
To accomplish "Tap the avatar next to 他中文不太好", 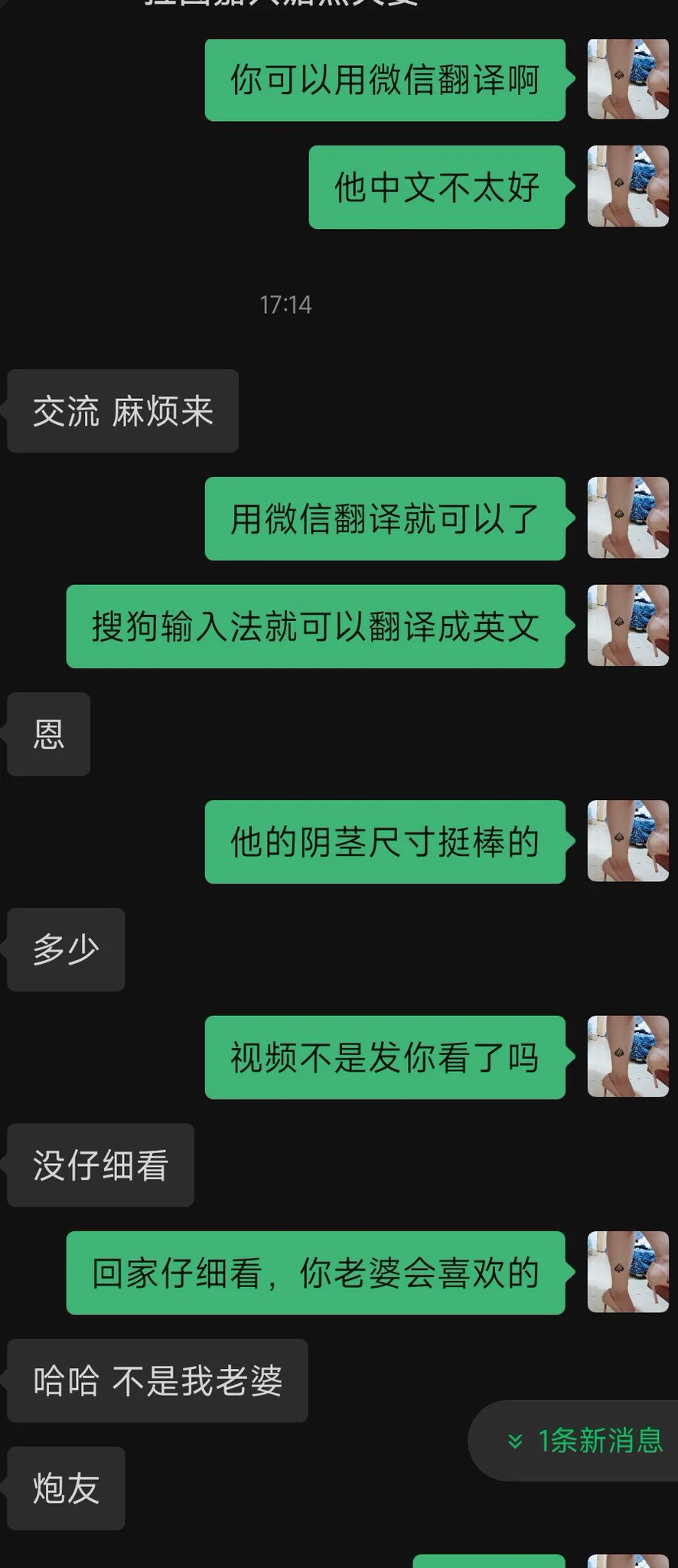I will point(627,187).
